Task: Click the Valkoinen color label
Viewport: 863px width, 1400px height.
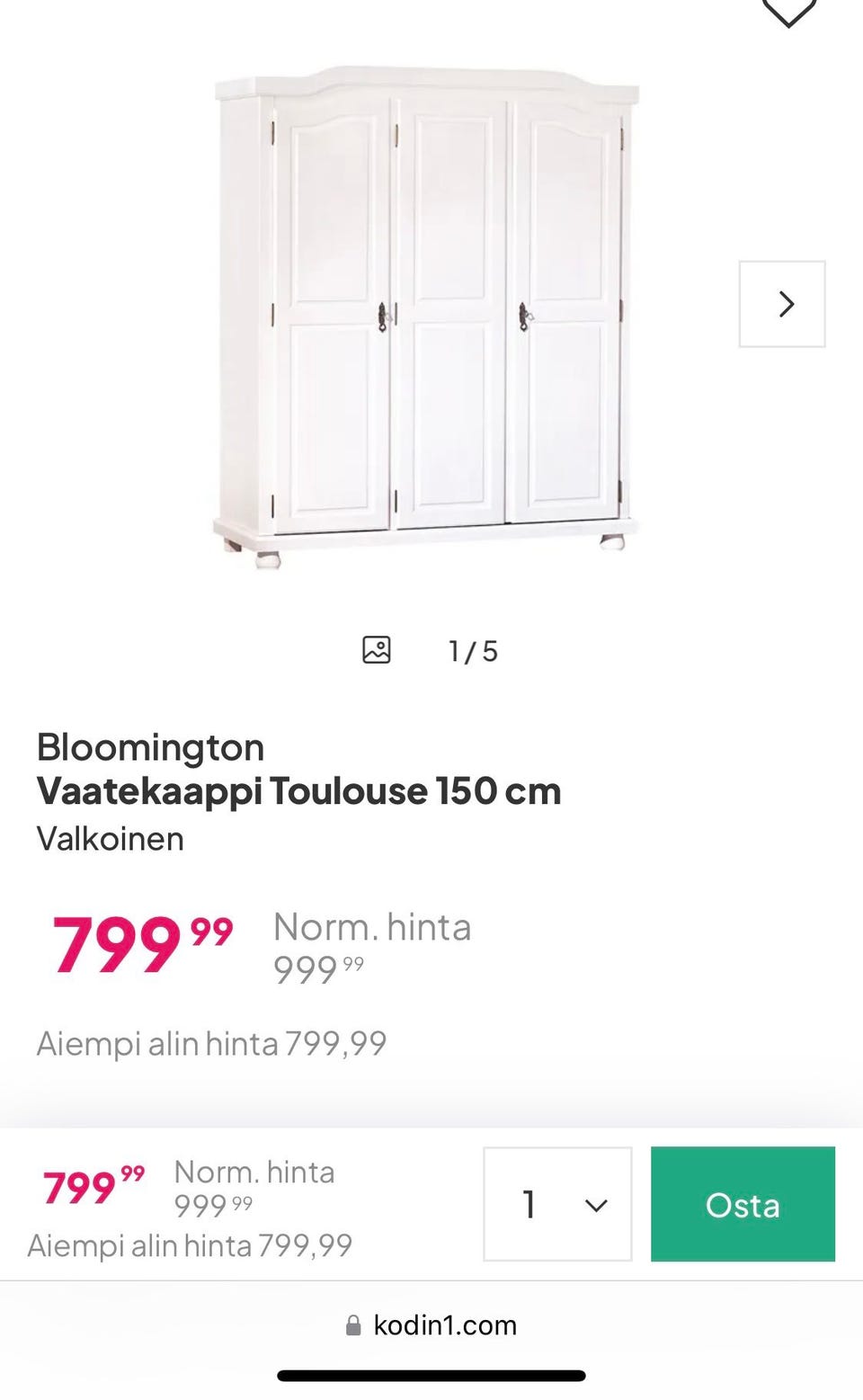Action: pyautogui.click(x=110, y=838)
